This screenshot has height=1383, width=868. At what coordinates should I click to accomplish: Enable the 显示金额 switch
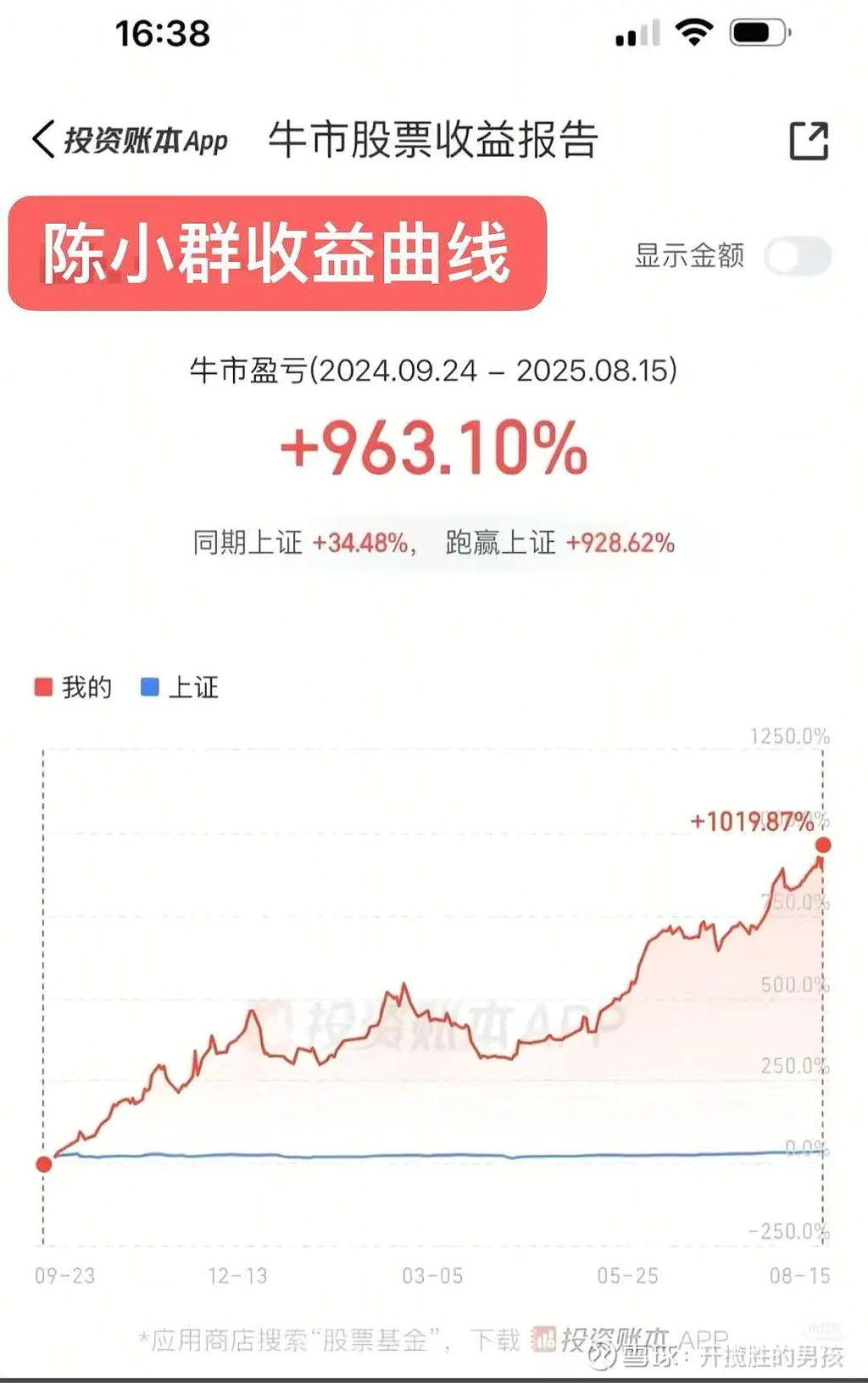[796, 256]
